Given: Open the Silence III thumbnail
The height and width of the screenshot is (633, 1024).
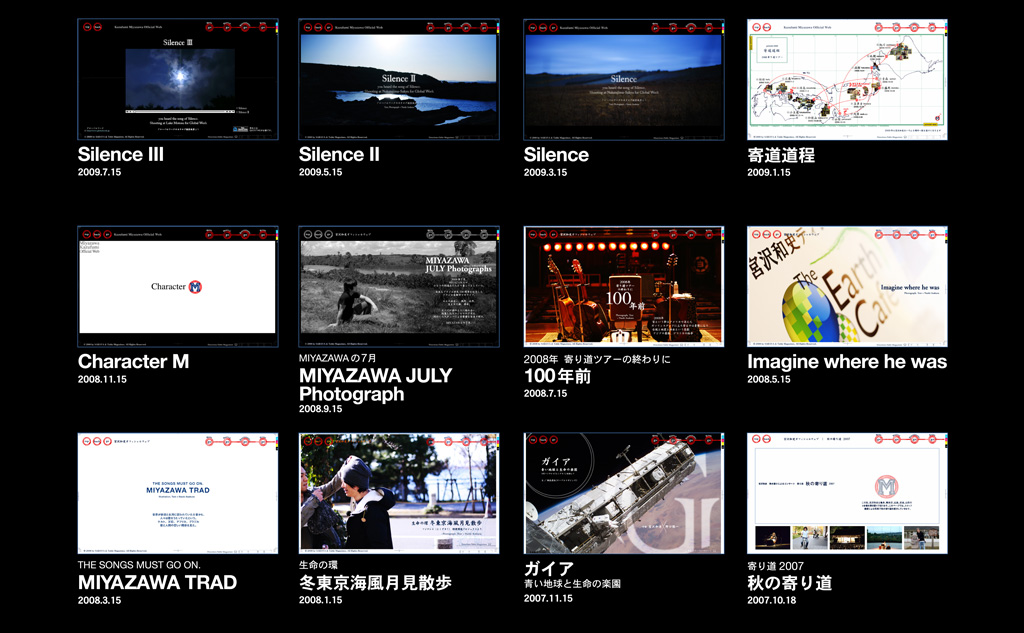Looking at the screenshot, I should [178, 79].
